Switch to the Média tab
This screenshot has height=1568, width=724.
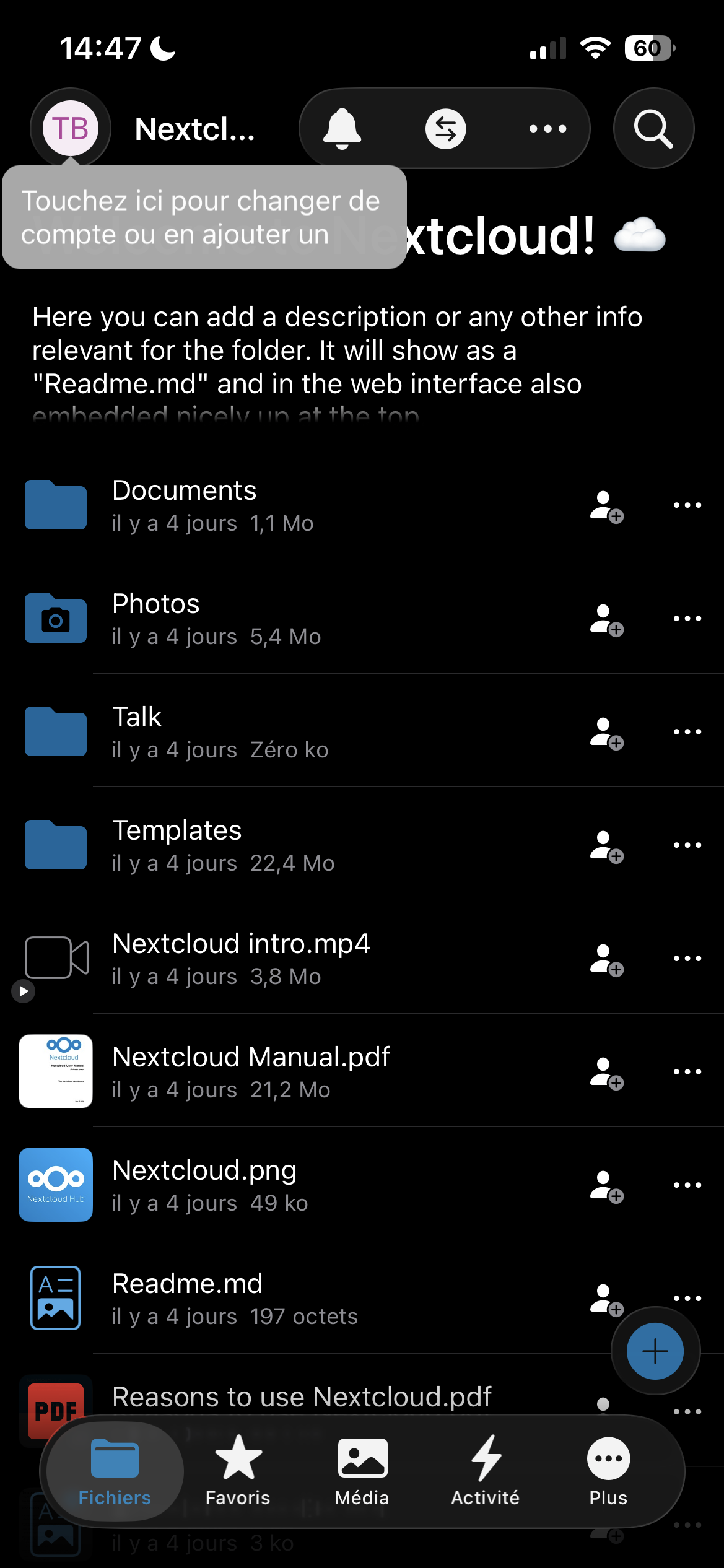pyautogui.click(x=362, y=1471)
